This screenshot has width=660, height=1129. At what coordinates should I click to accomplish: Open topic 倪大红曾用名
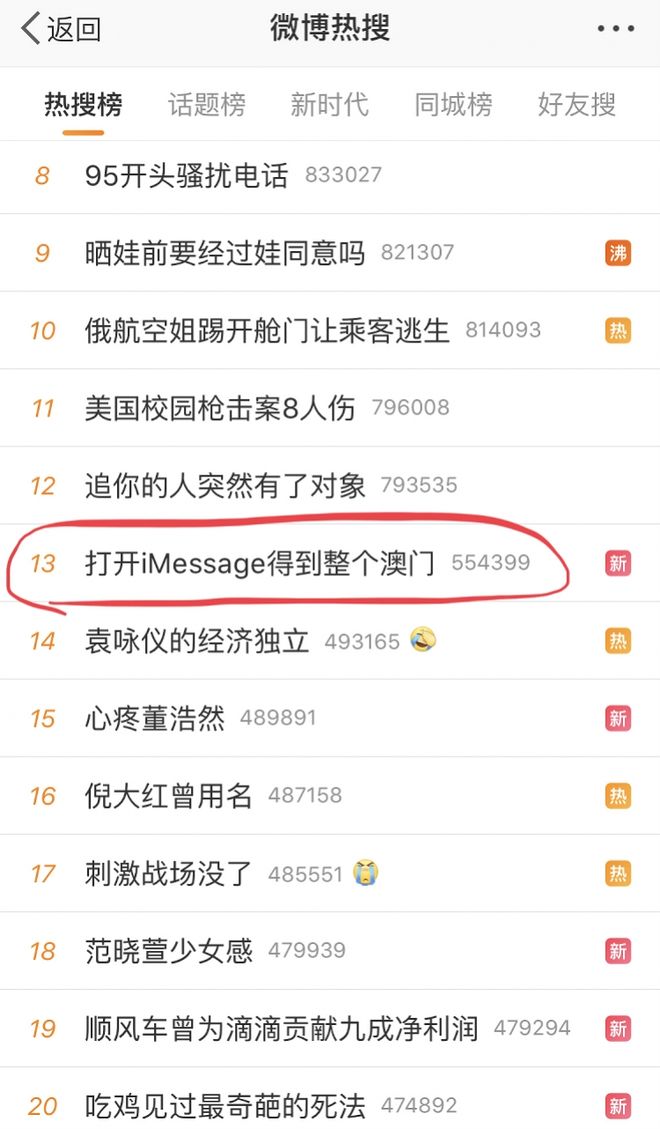168,796
